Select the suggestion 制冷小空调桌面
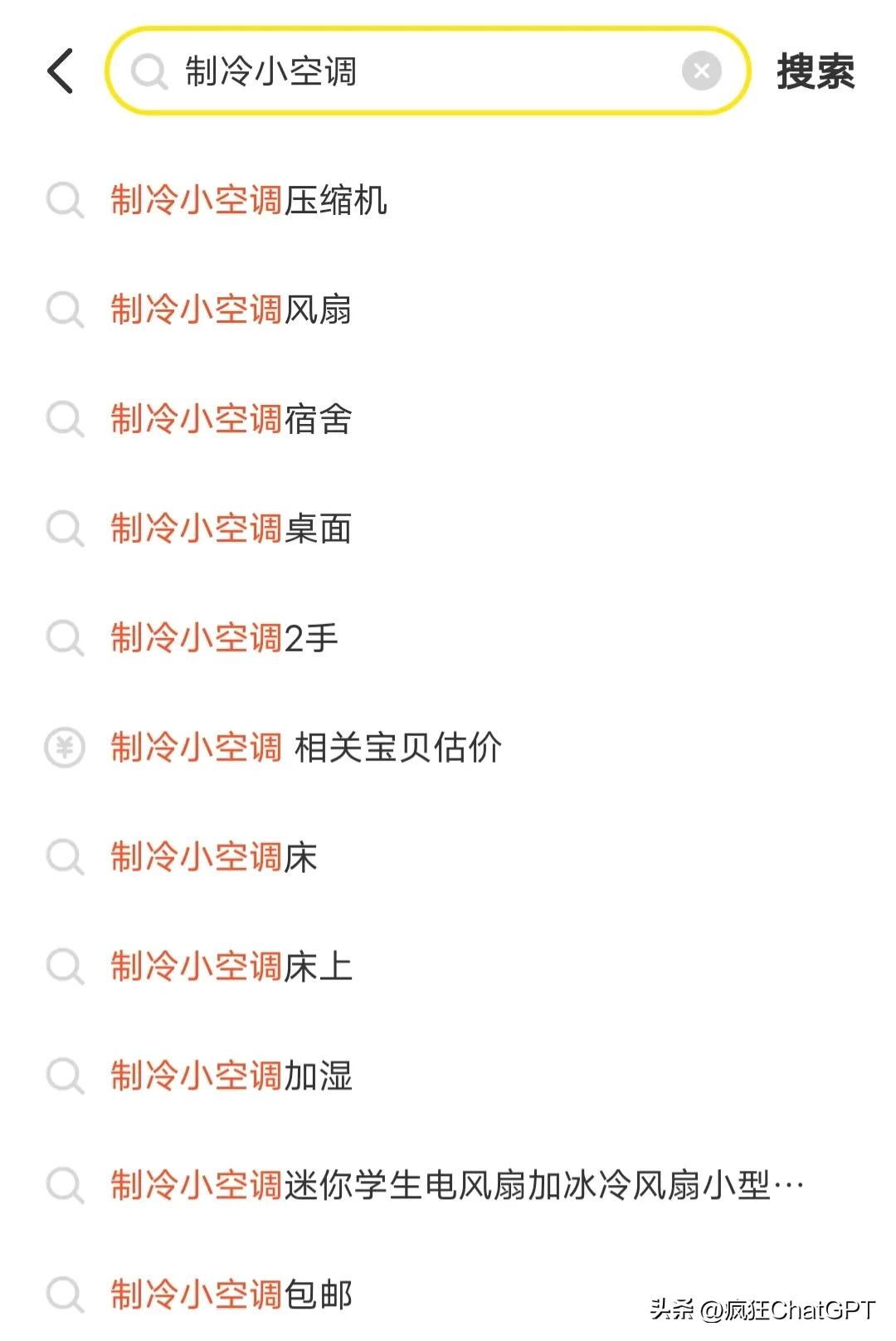The height and width of the screenshot is (1341, 896). (x=232, y=530)
